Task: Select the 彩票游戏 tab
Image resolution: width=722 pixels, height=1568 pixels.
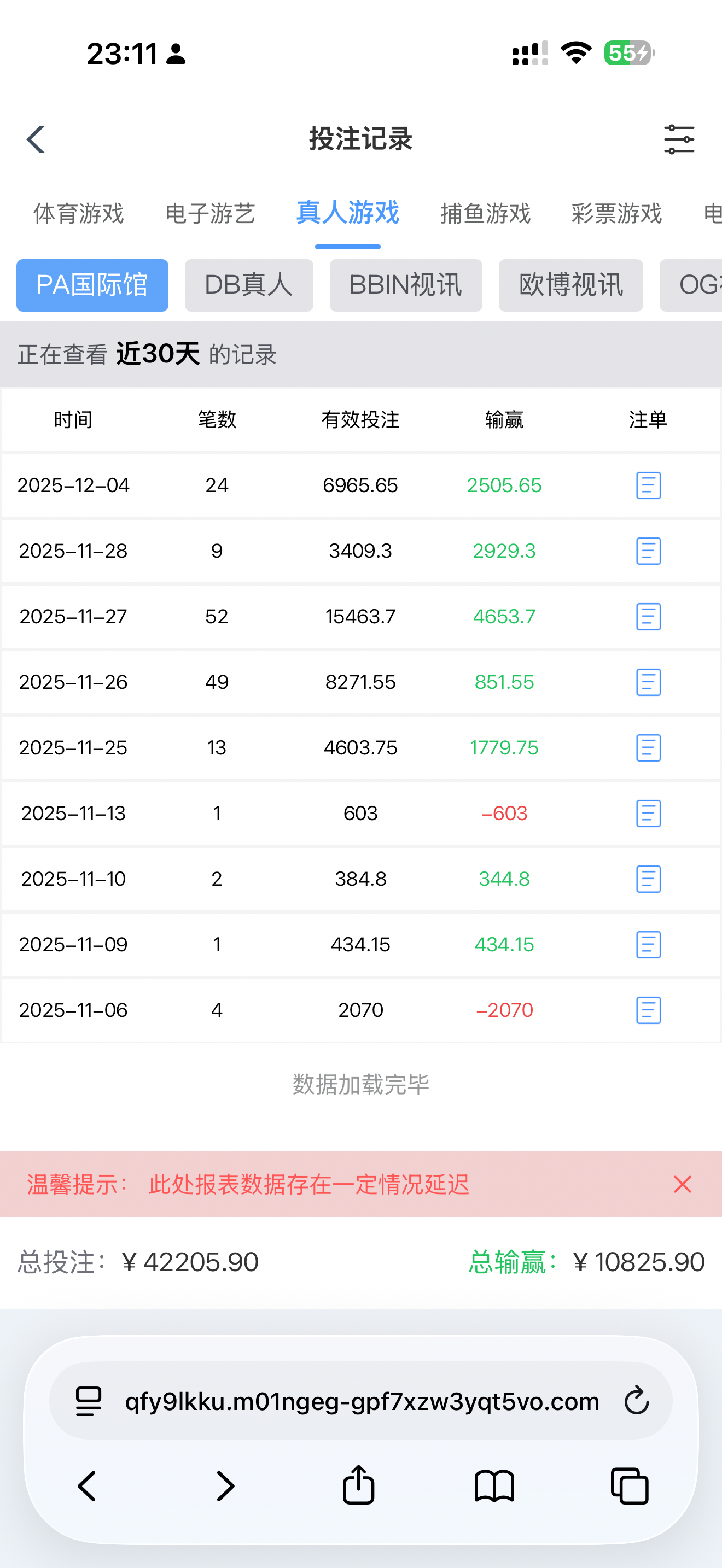Action: (x=616, y=214)
